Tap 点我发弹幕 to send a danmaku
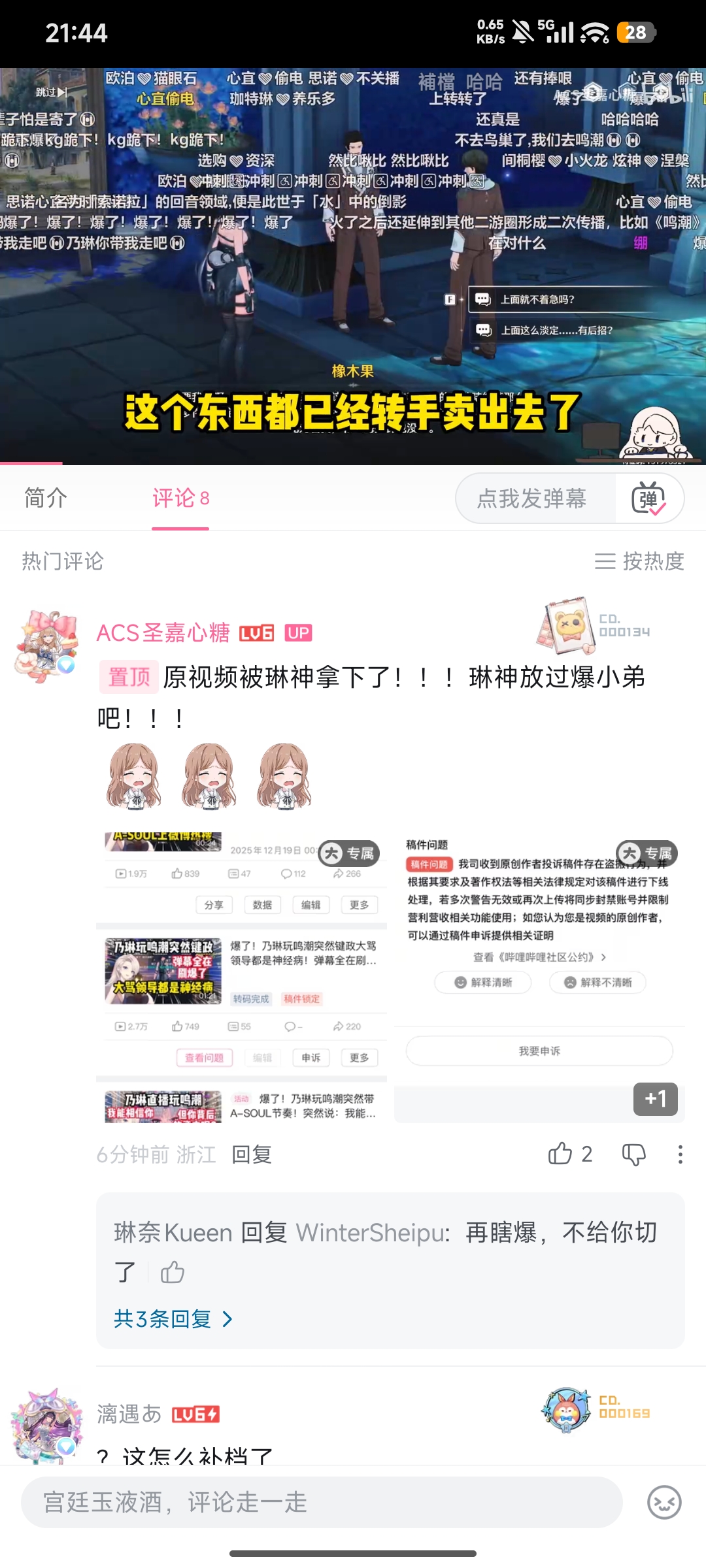 [x=532, y=499]
